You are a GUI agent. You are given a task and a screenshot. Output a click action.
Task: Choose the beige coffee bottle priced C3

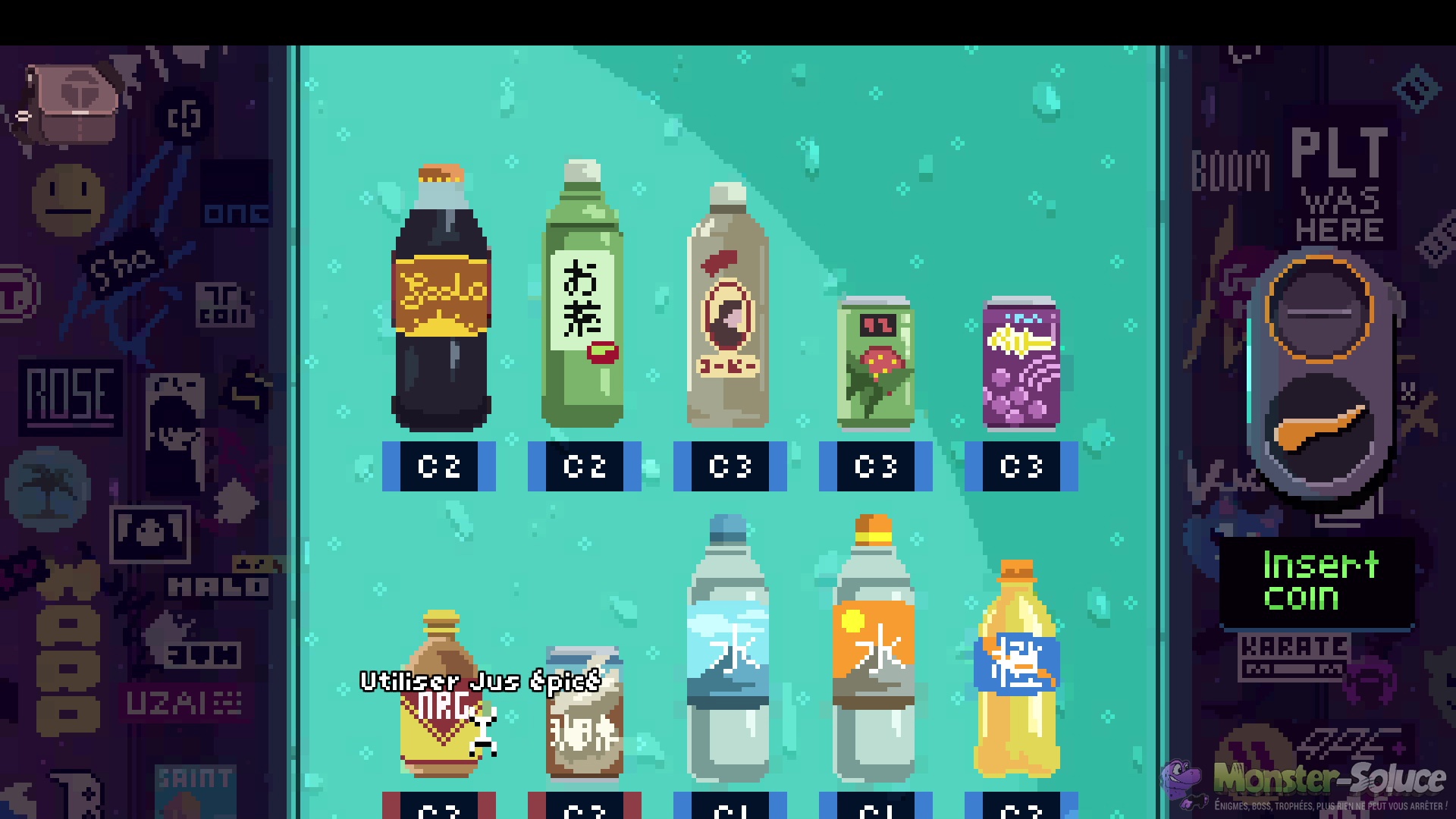tap(728, 311)
